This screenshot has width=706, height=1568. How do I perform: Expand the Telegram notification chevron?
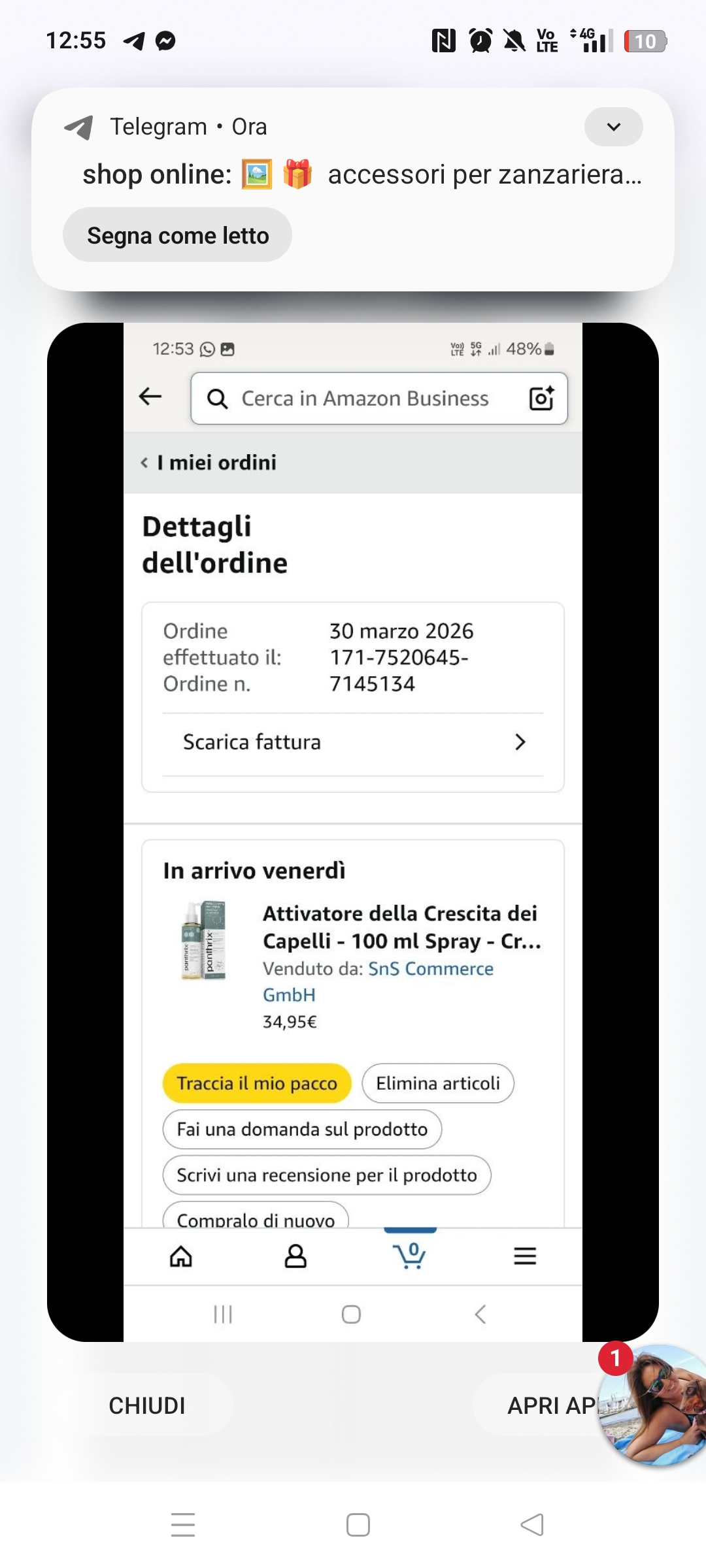[613, 127]
